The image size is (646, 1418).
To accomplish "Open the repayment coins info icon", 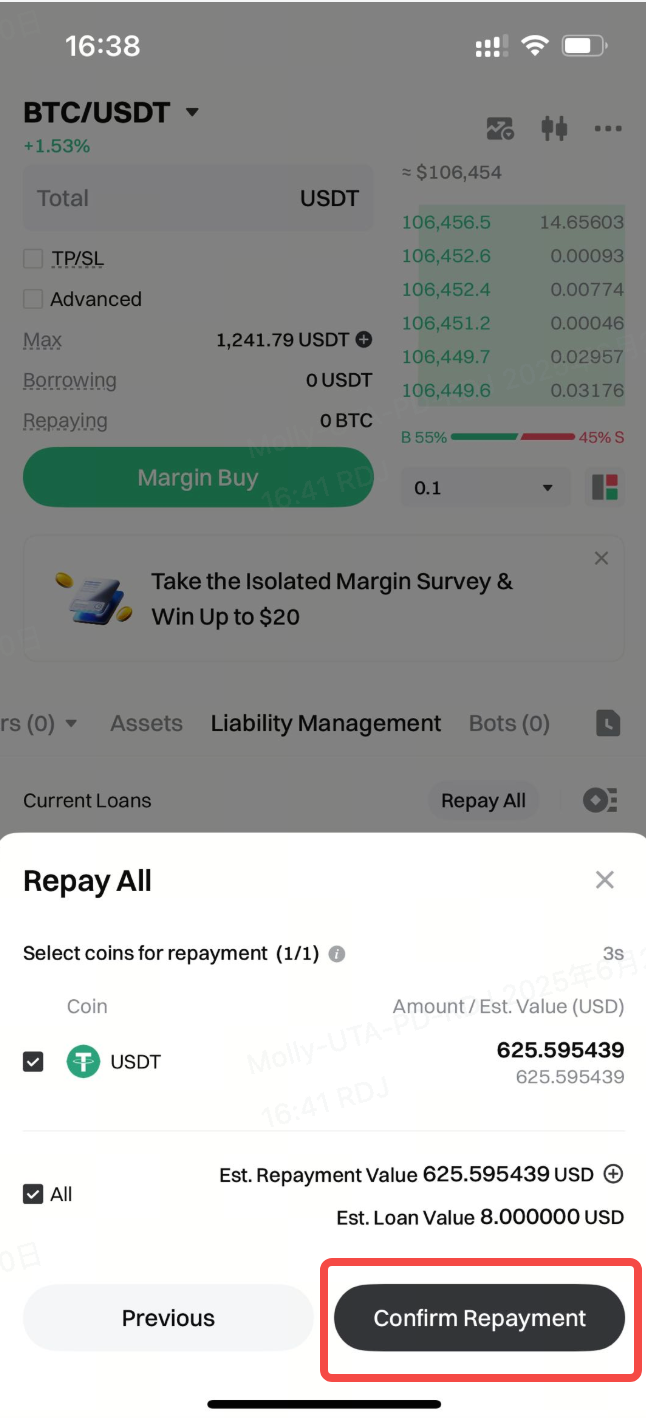I will 337,954.
